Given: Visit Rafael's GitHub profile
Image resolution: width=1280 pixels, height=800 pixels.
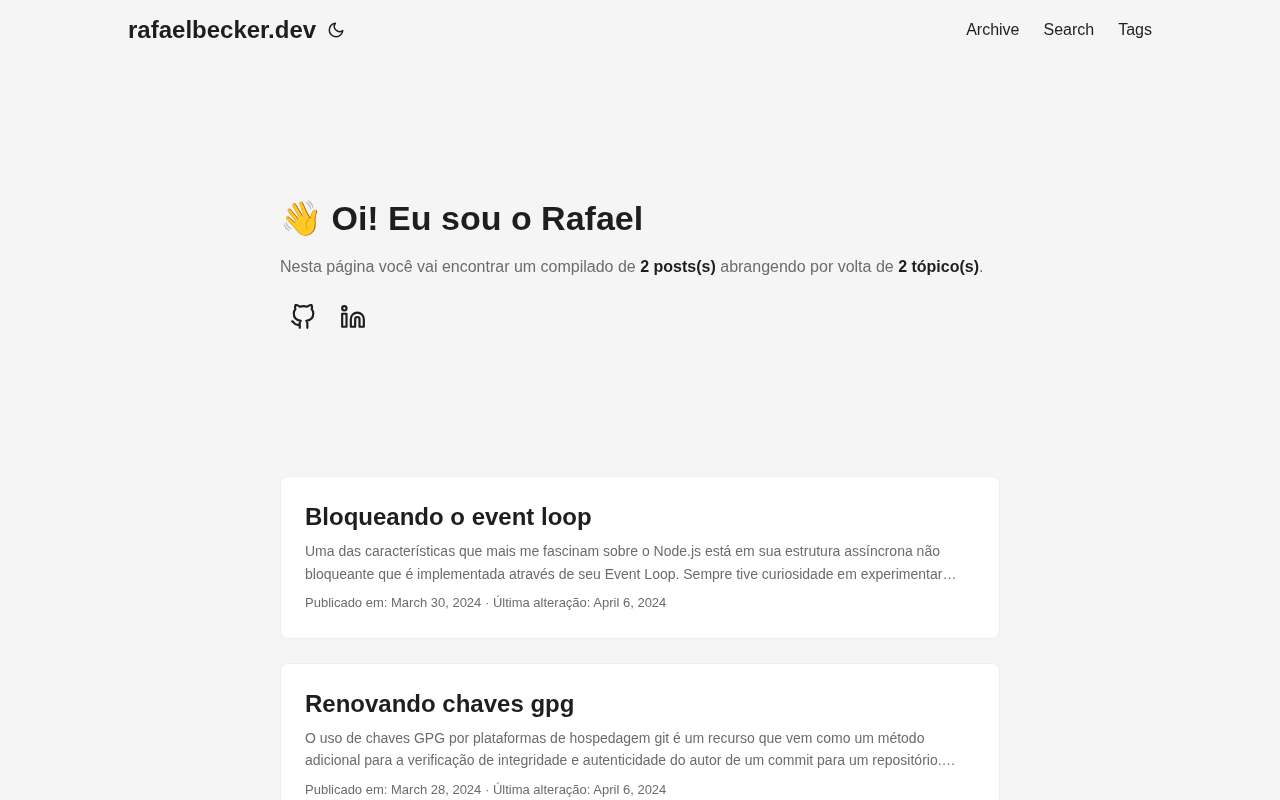Looking at the screenshot, I should click(303, 317).
